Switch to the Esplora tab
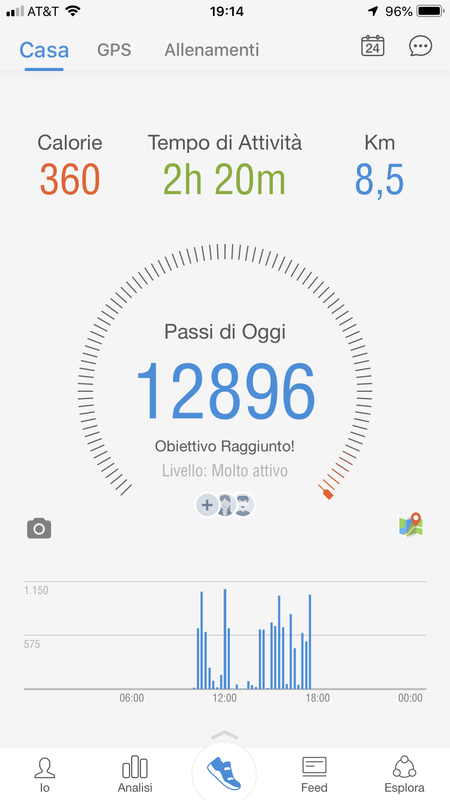Viewport: 450px width, 800px height. pyautogui.click(x=404, y=774)
